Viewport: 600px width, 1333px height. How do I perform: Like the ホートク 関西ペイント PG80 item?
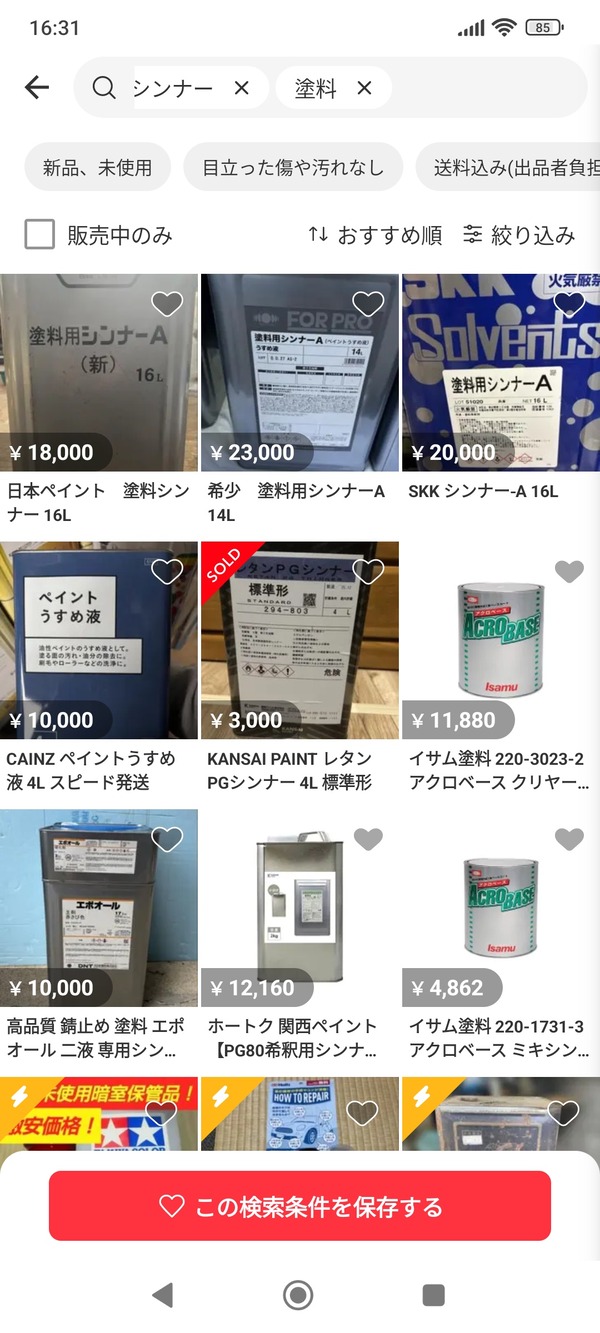(368, 839)
